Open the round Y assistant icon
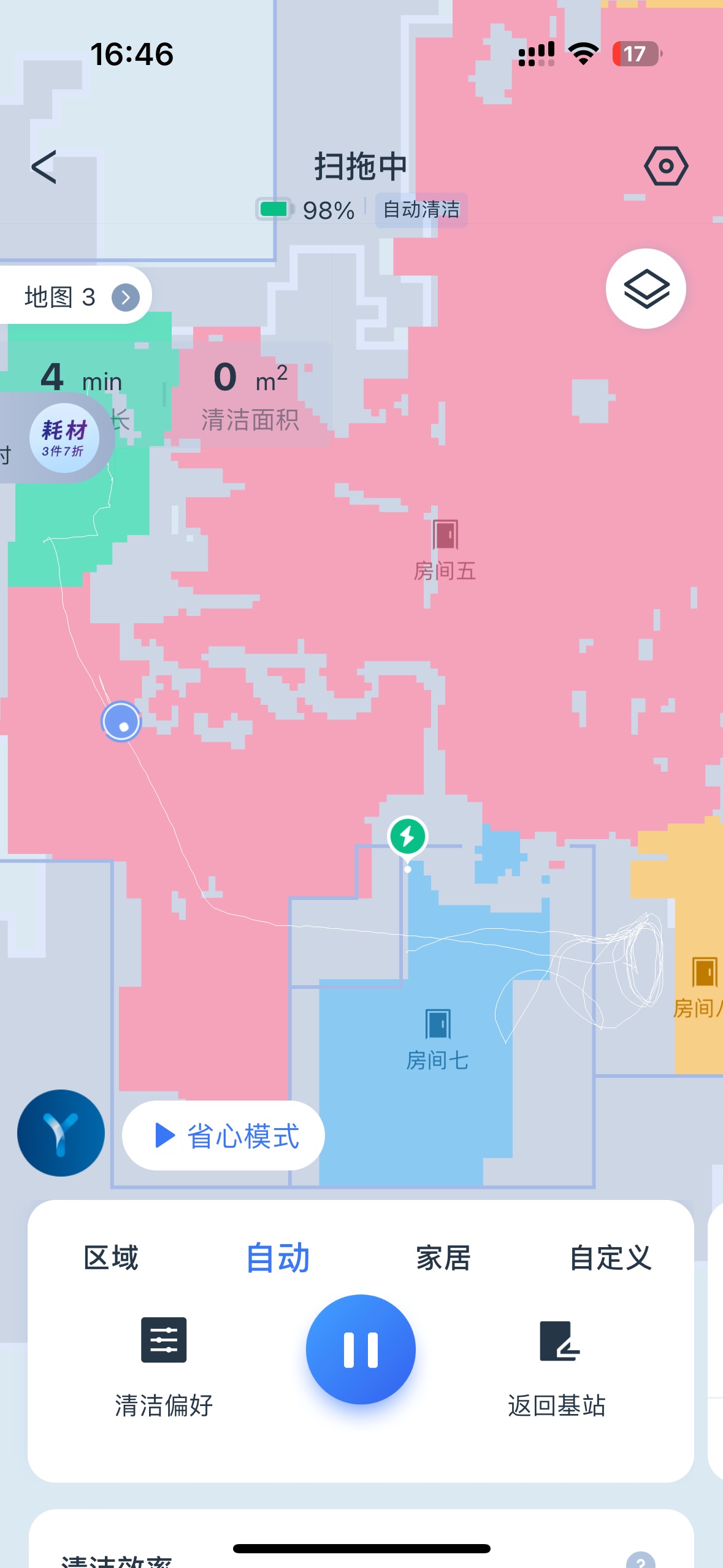Screen dimensions: 723x1568 point(61,1132)
